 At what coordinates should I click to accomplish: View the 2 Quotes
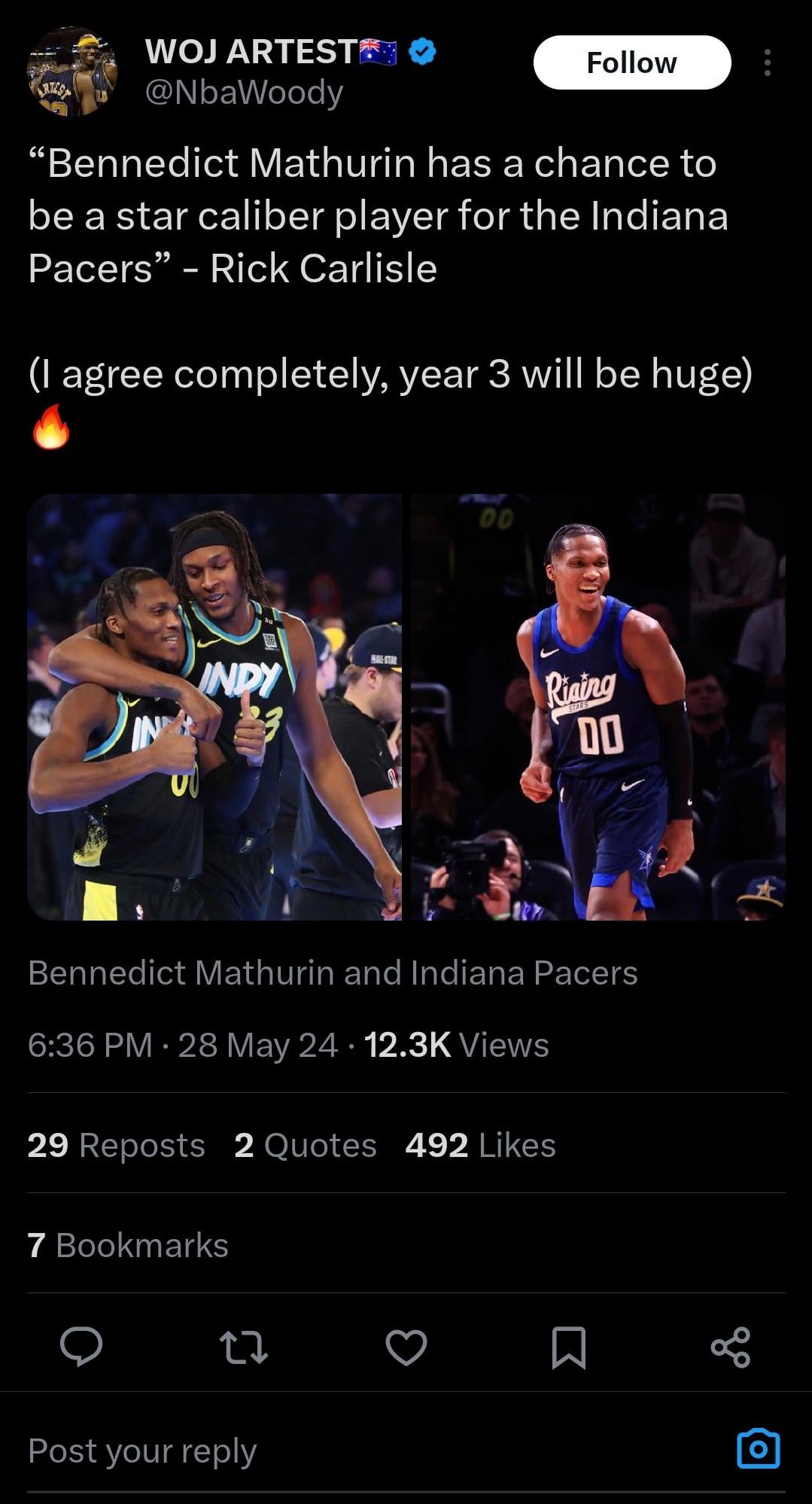pos(305,1145)
